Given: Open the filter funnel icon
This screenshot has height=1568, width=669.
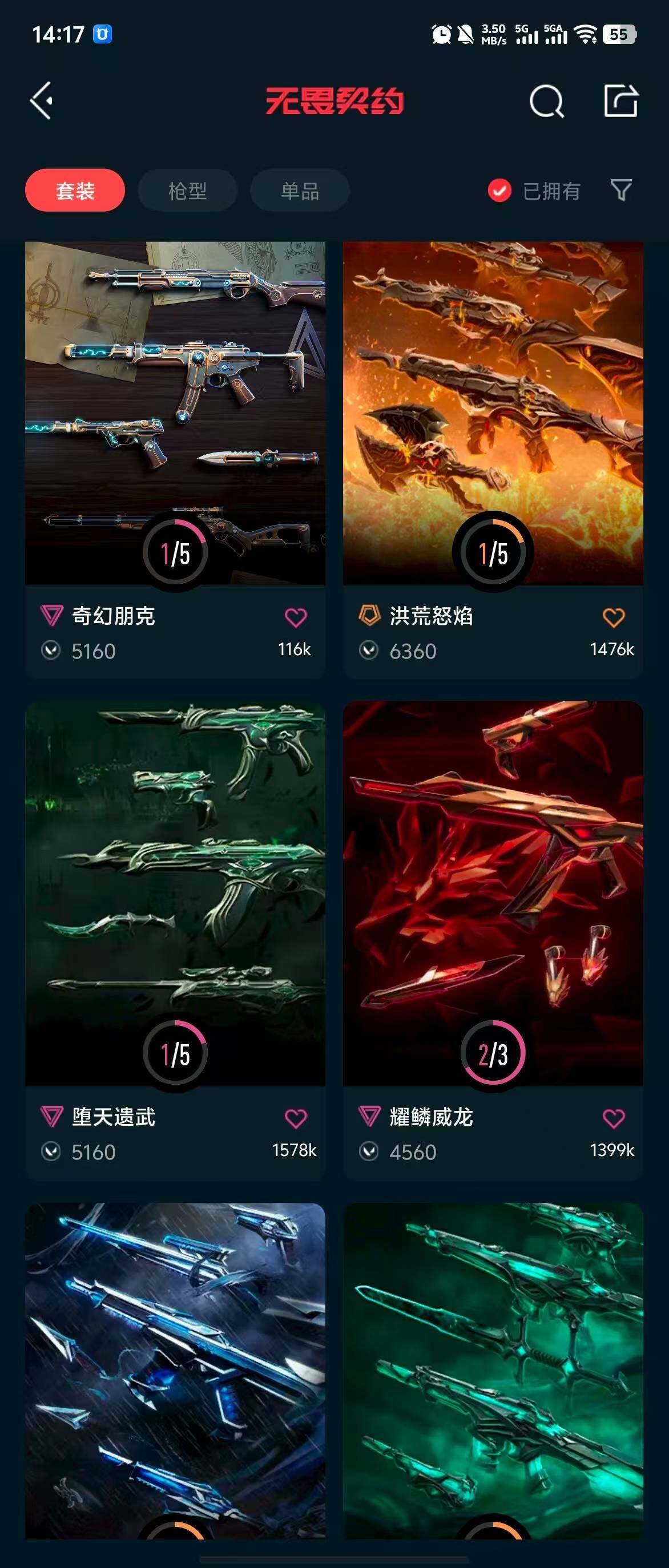Looking at the screenshot, I should (x=621, y=190).
